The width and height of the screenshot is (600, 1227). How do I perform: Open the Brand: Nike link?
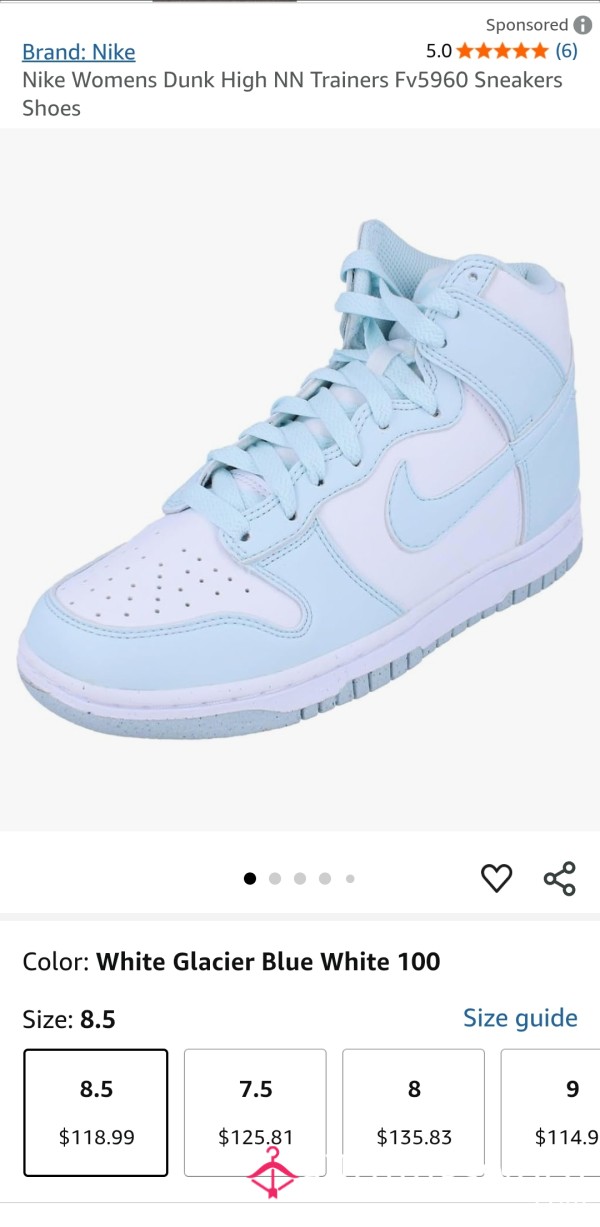click(x=79, y=52)
